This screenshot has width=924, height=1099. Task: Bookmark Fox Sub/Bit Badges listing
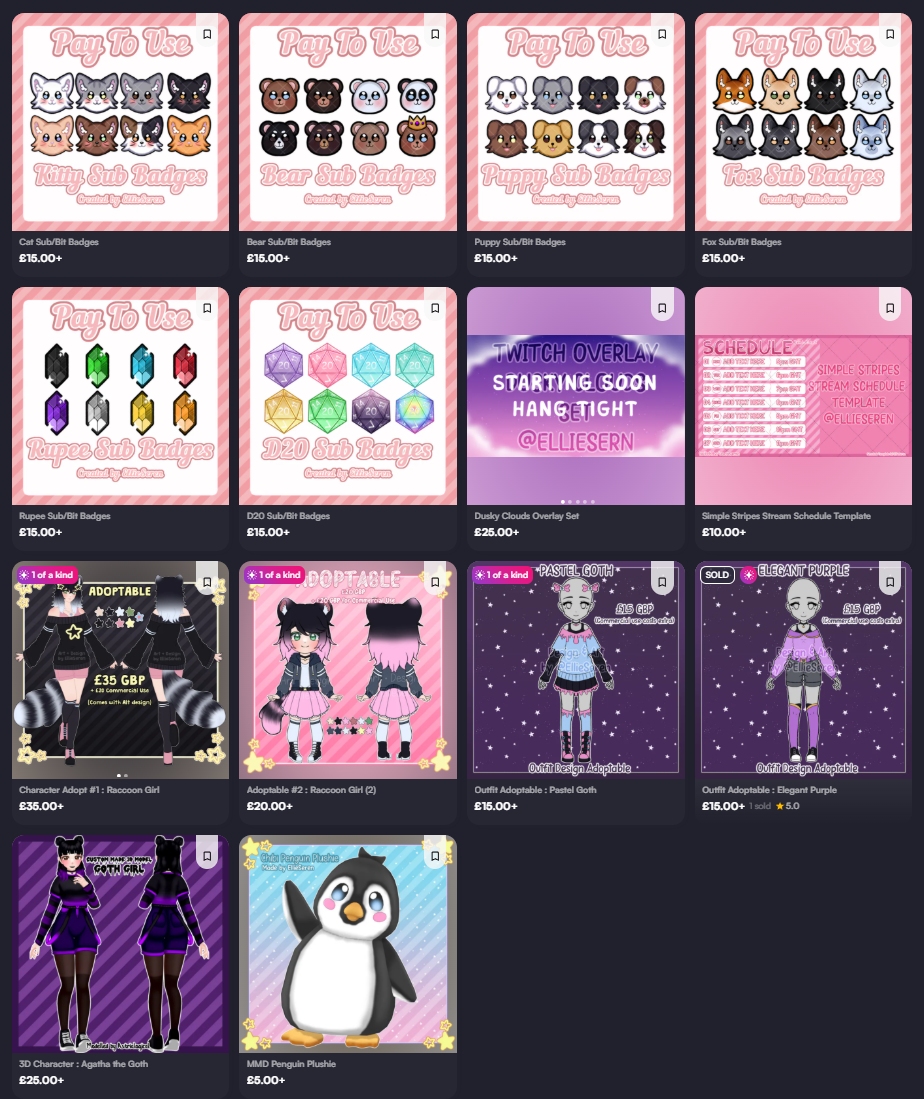[890, 34]
